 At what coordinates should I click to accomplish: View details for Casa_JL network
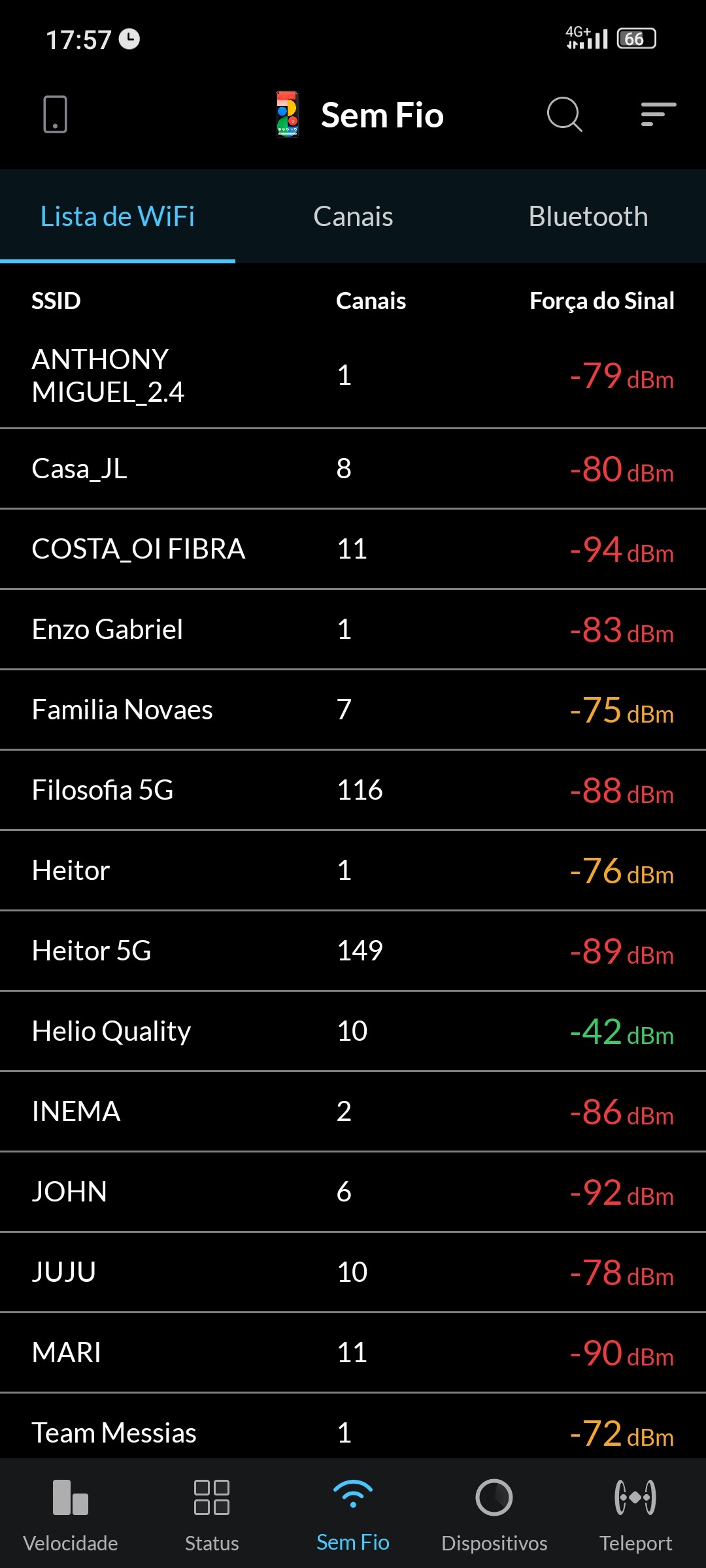pos(353,468)
